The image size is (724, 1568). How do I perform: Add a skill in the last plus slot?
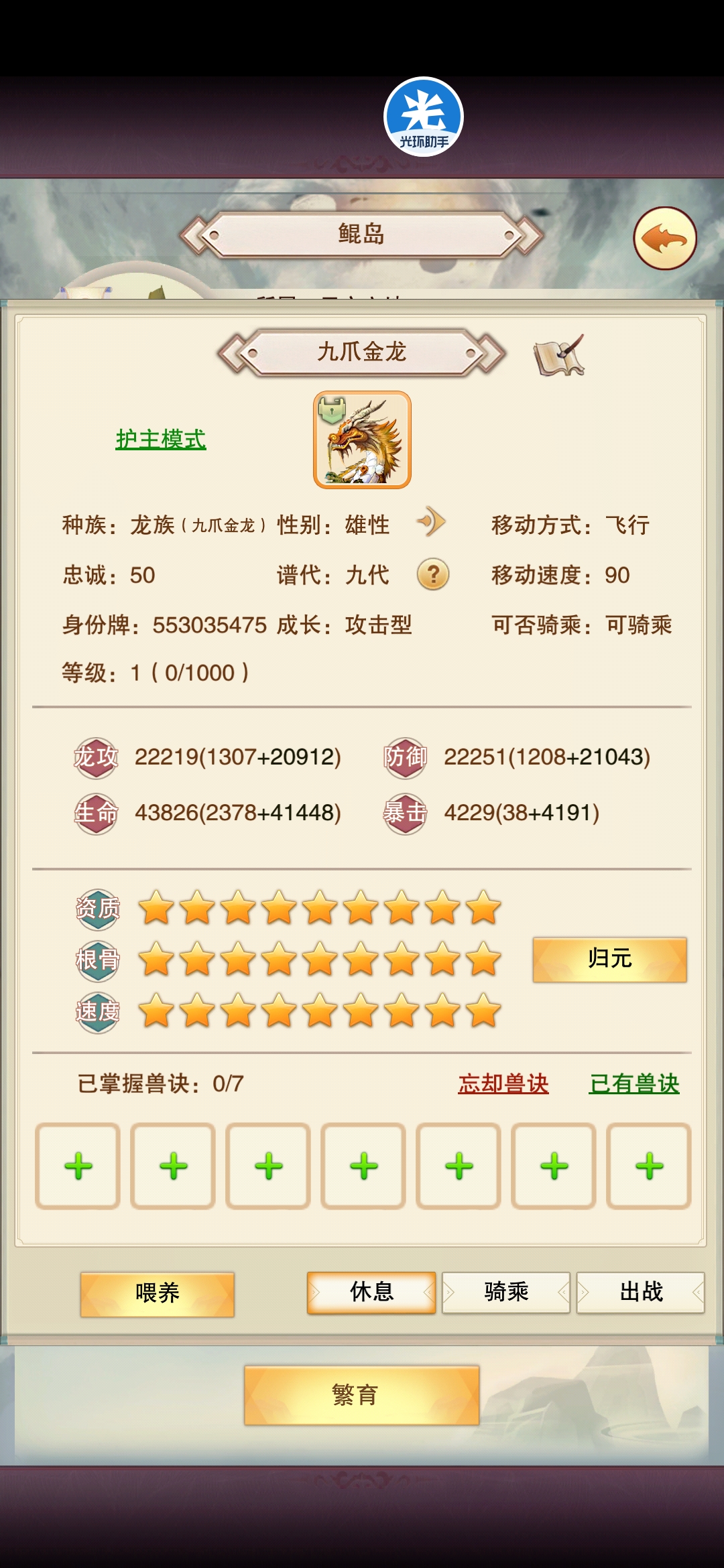[649, 1166]
